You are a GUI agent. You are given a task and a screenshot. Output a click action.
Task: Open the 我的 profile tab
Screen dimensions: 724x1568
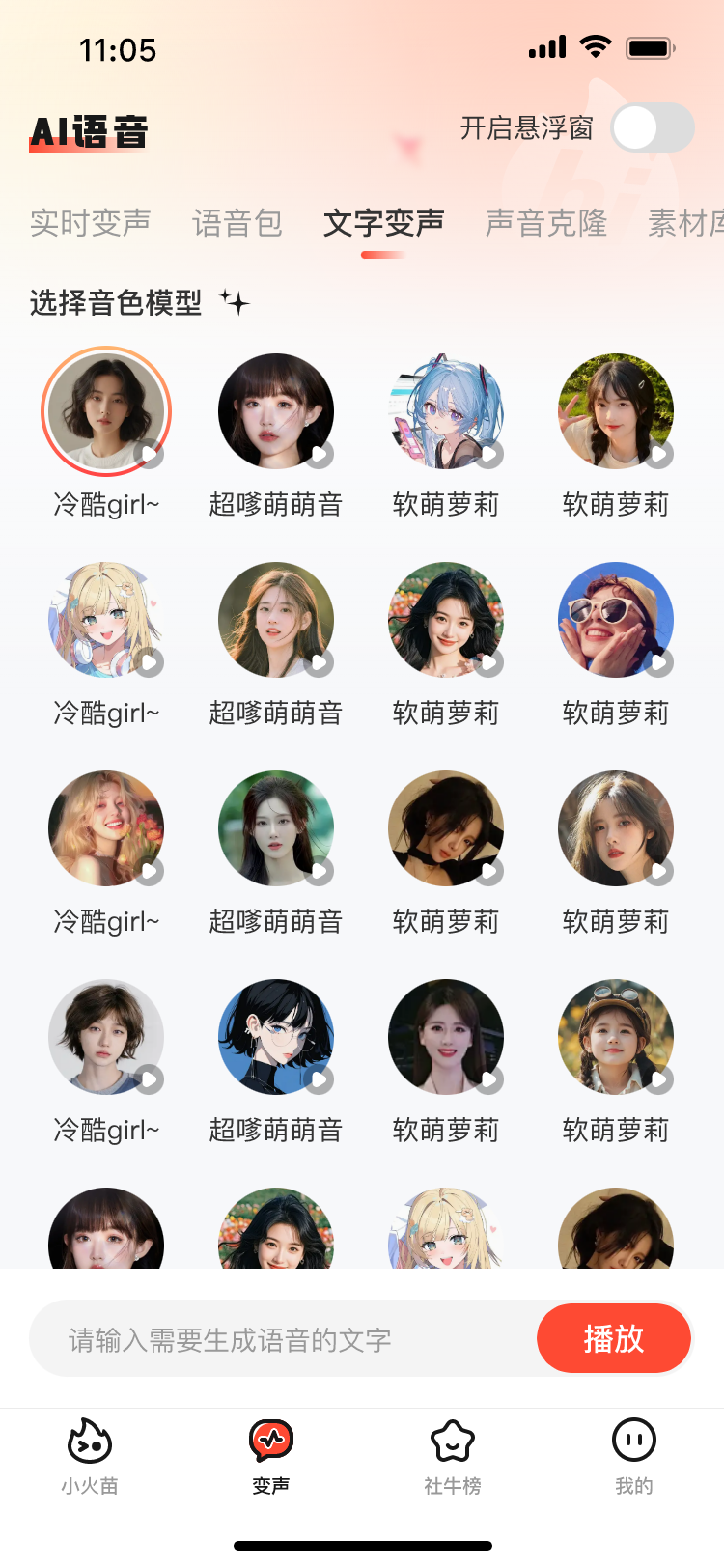tap(634, 1456)
